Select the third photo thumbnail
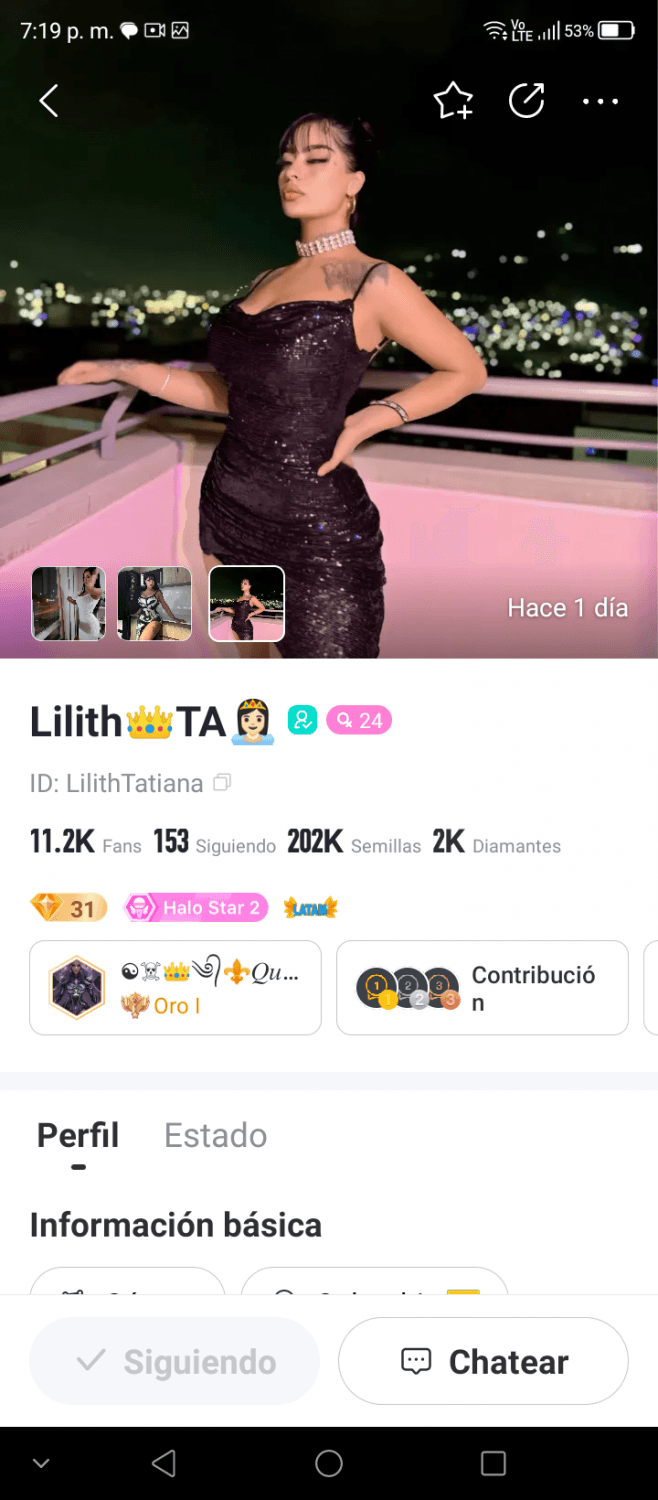 click(x=246, y=603)
